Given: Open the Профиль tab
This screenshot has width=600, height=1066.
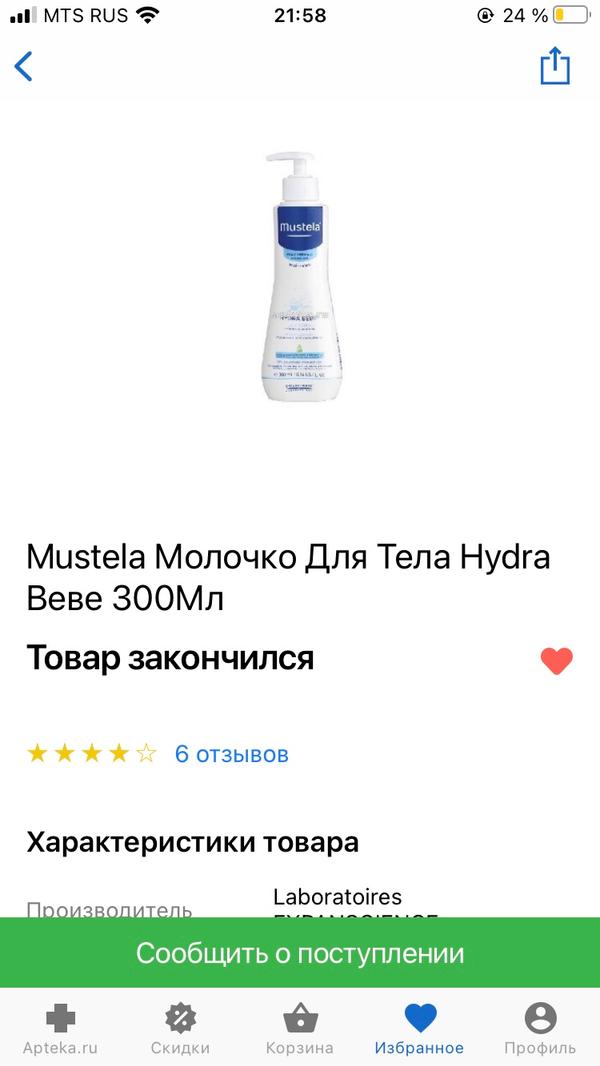Looking at the screenshot, I should click(540, 1029).
